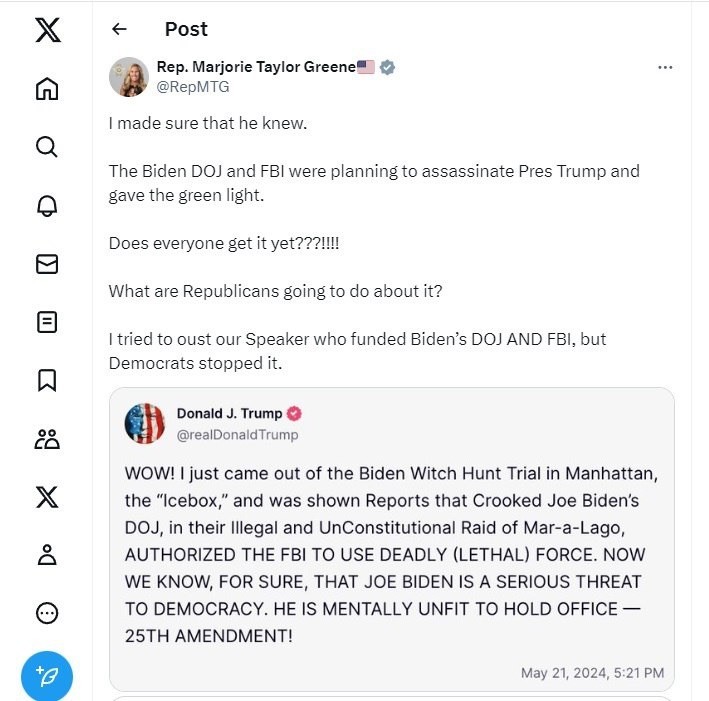
Task: Open the three-dot menu on the post
Action: point(665,67)
